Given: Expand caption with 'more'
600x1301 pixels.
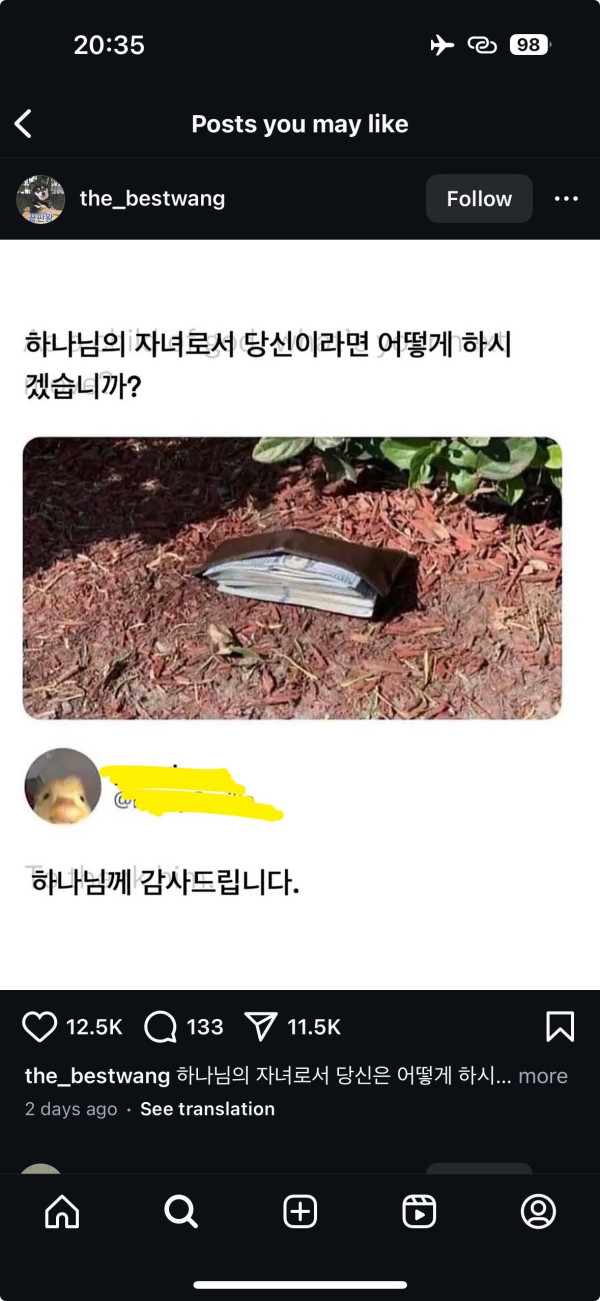Looking at the screenshot, I should point(543,1076).
